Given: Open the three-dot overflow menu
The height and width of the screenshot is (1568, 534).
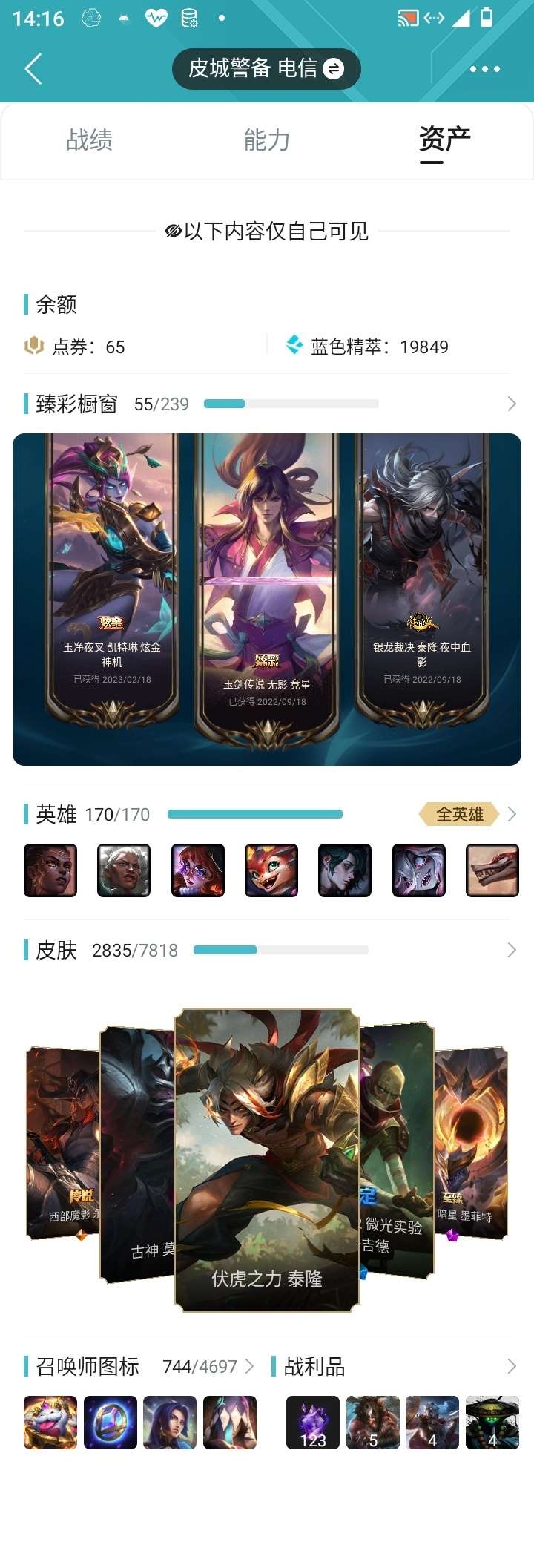Looking at the screenshot, I should [484, 69].
